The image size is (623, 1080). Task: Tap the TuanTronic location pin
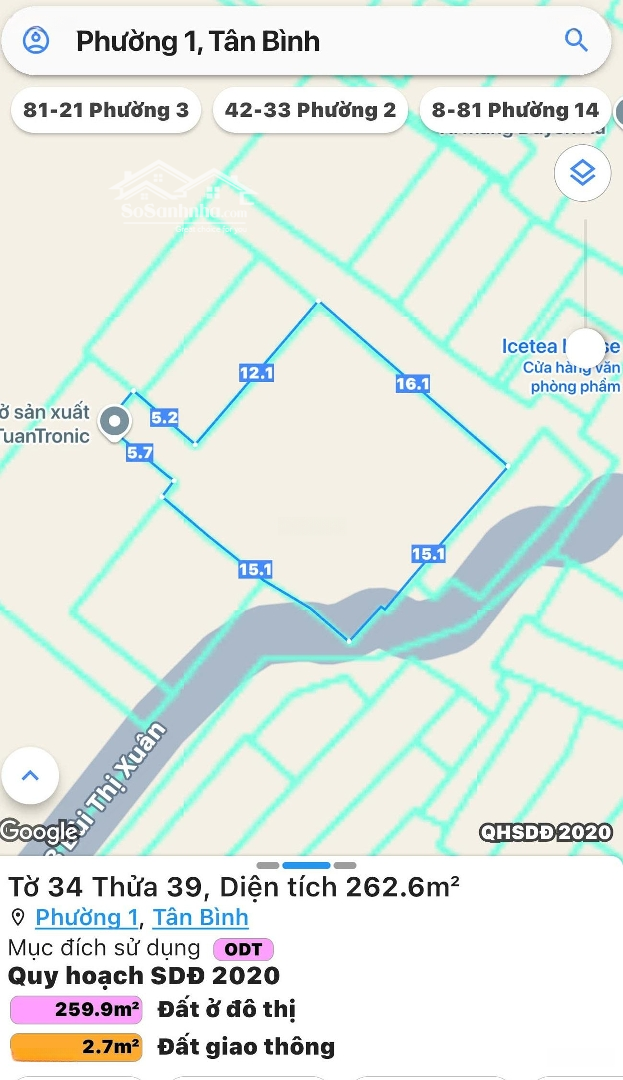pyautogui.click(x=114, y=422)
